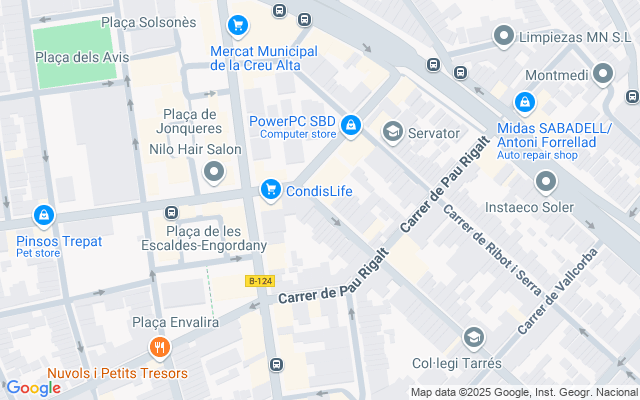Tap the Limpiezas MN S.L marker

505,38
